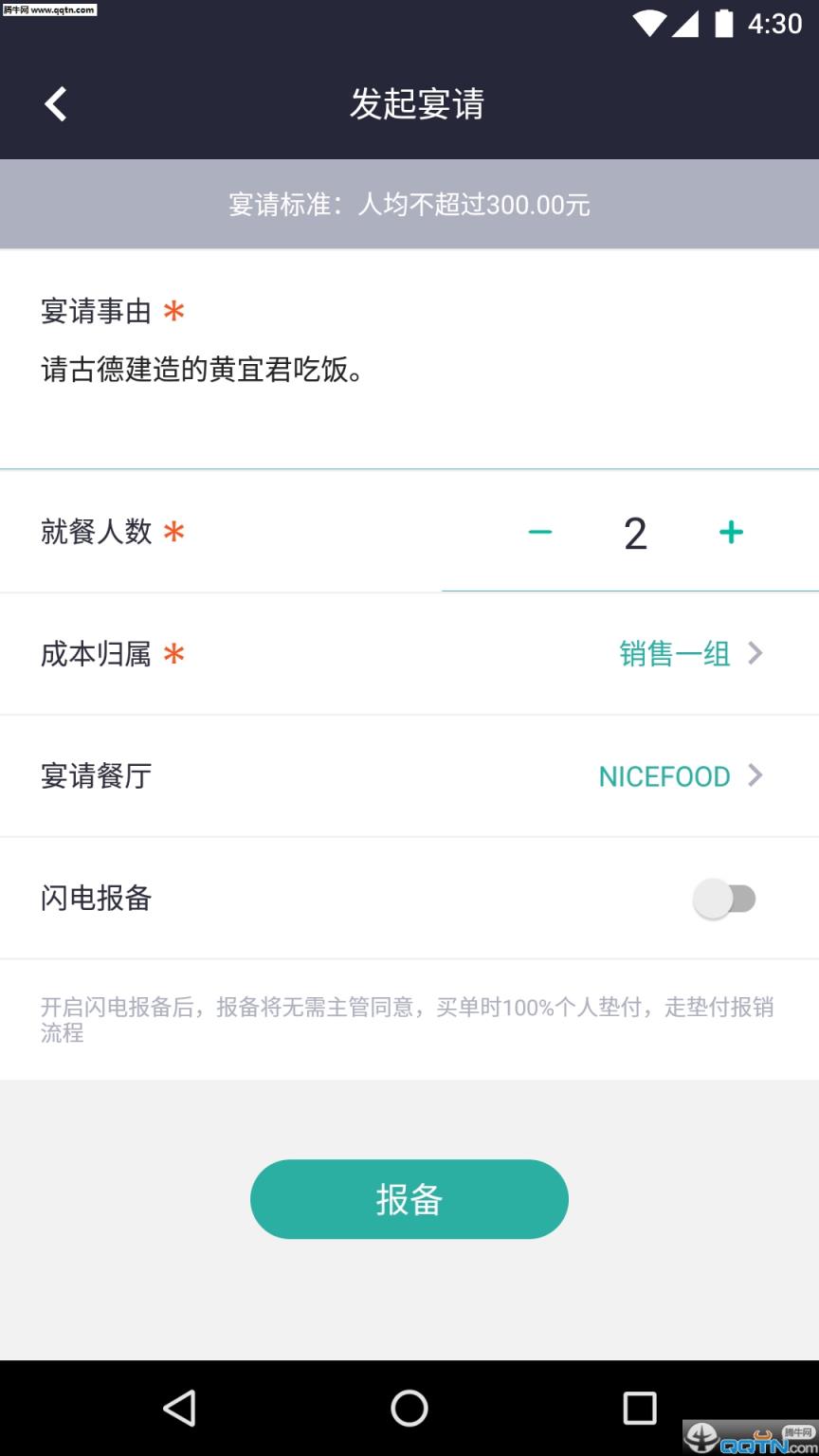Tap the clock showing 4:30
This screenshot has width=819, height=1456.
777,24
